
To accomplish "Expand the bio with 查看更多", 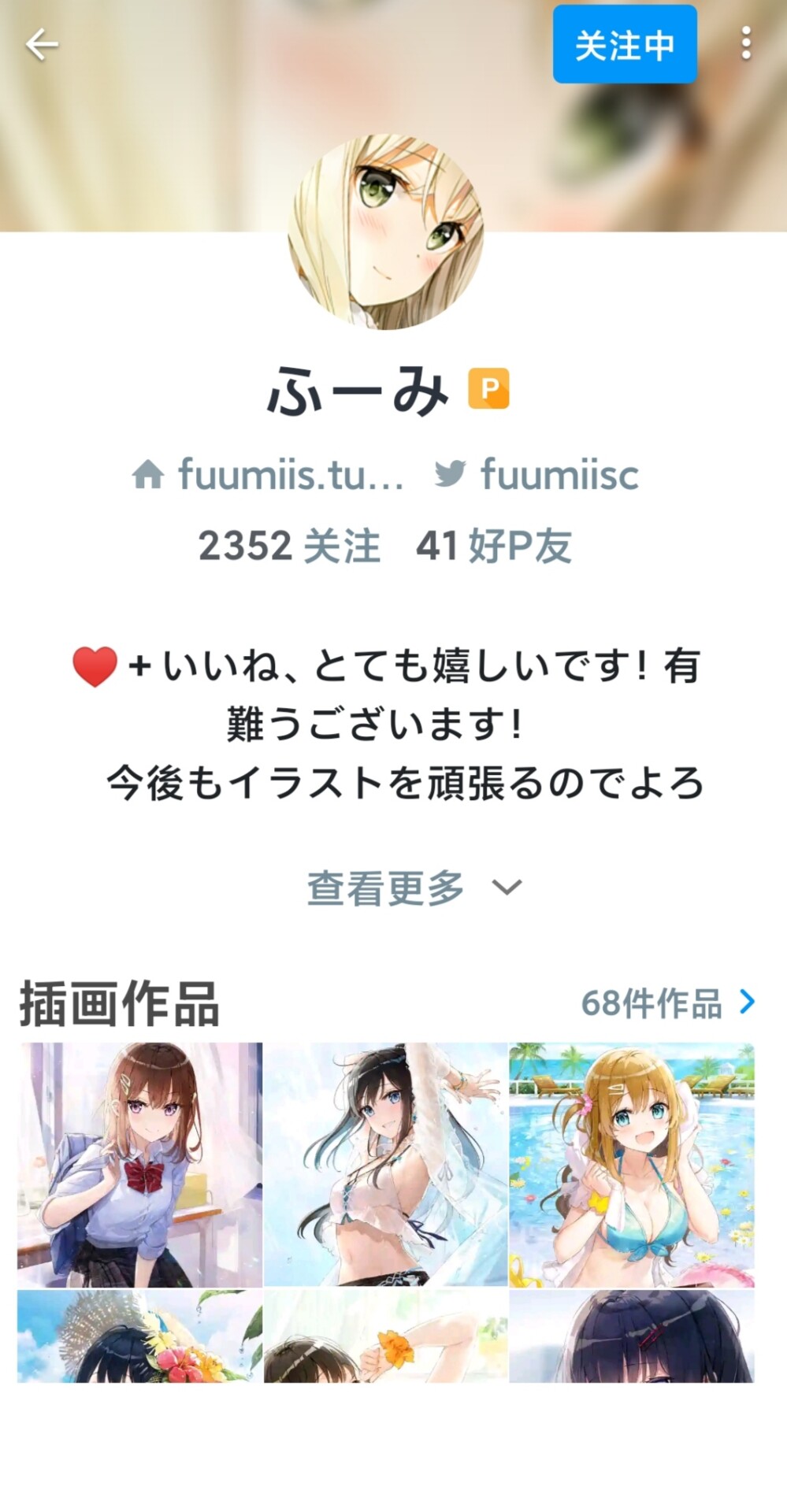I will (413, 888).
